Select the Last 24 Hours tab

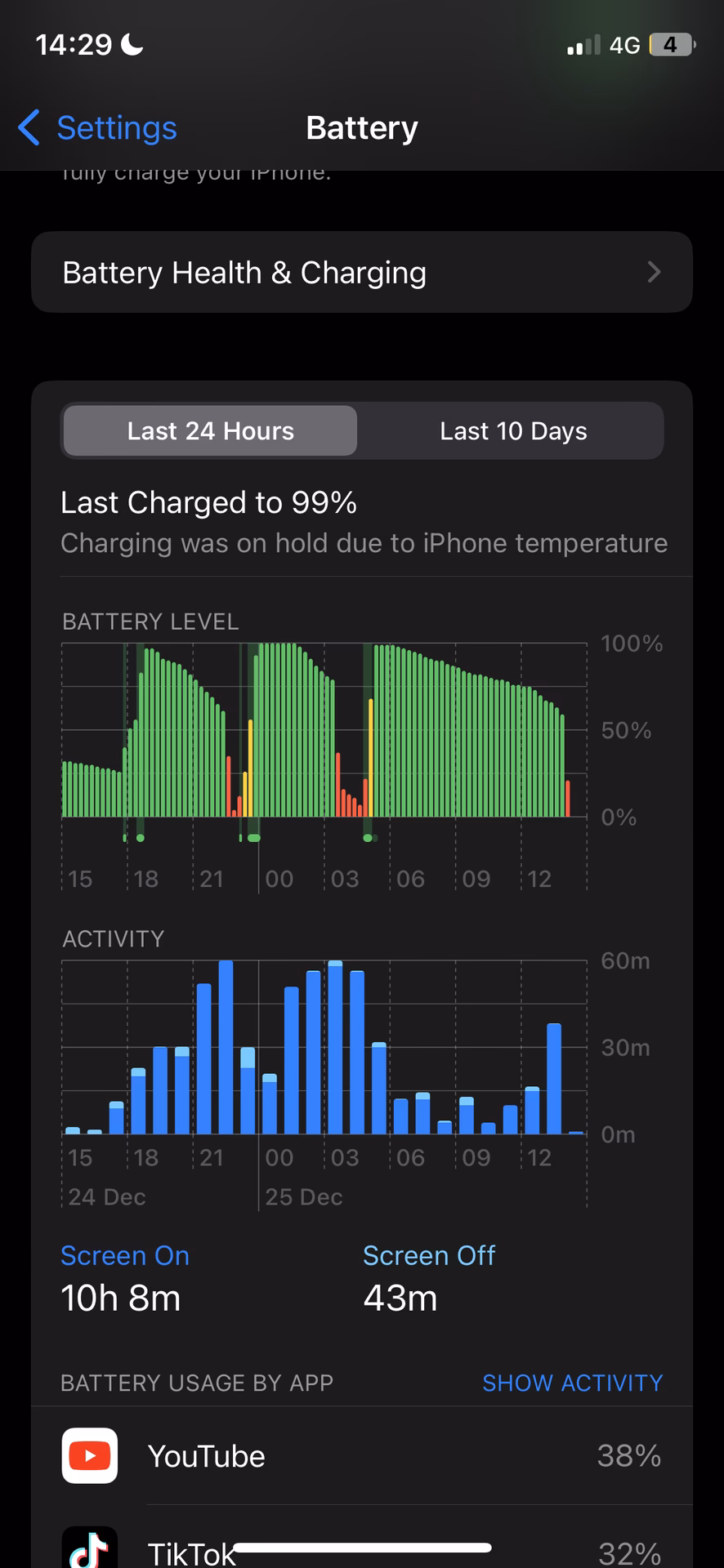(x=209, y=430)
